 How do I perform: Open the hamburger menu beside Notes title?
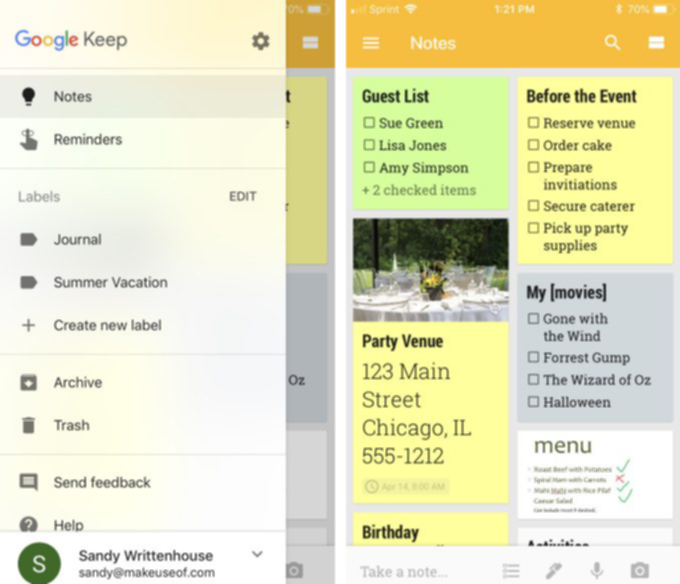click(x=371, y=43)
